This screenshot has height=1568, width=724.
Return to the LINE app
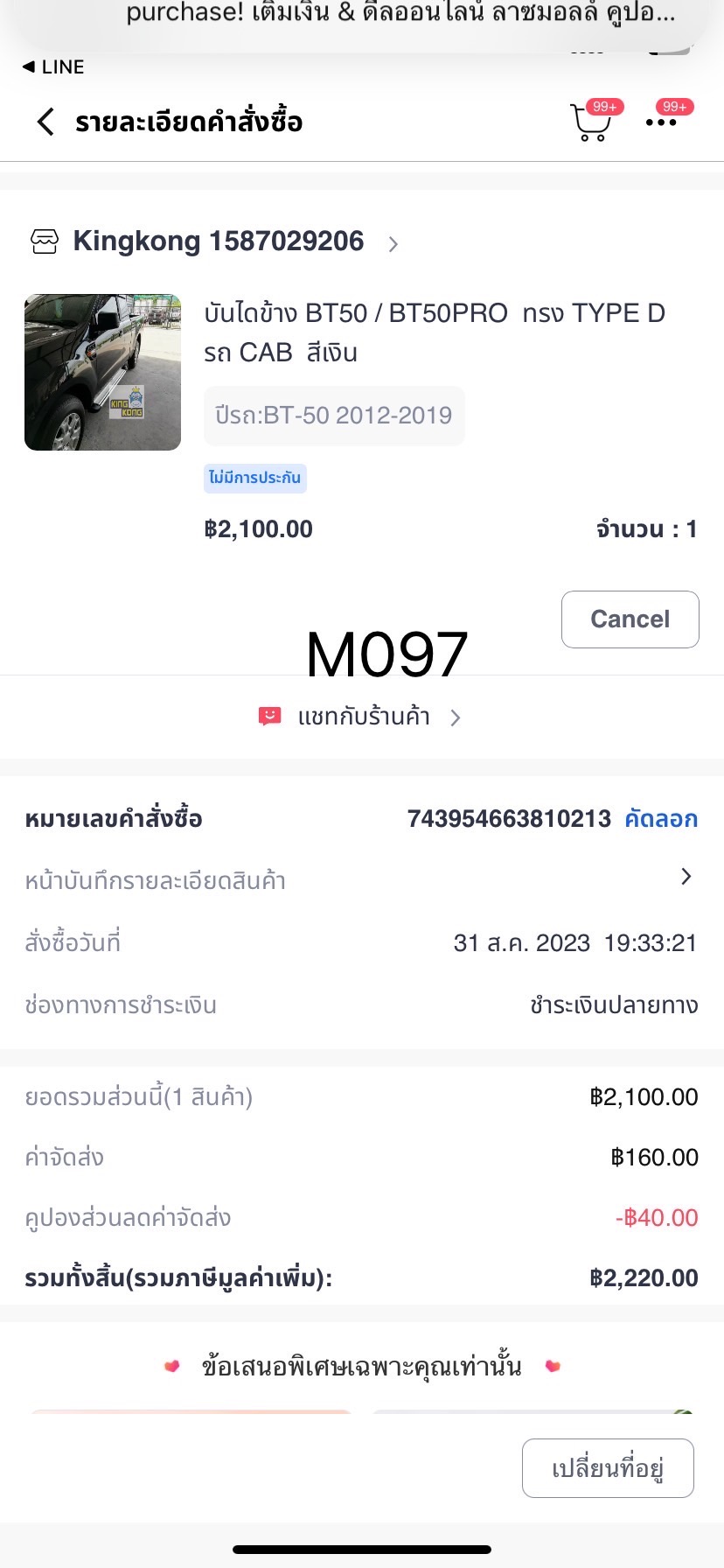(x=54, y=67)
